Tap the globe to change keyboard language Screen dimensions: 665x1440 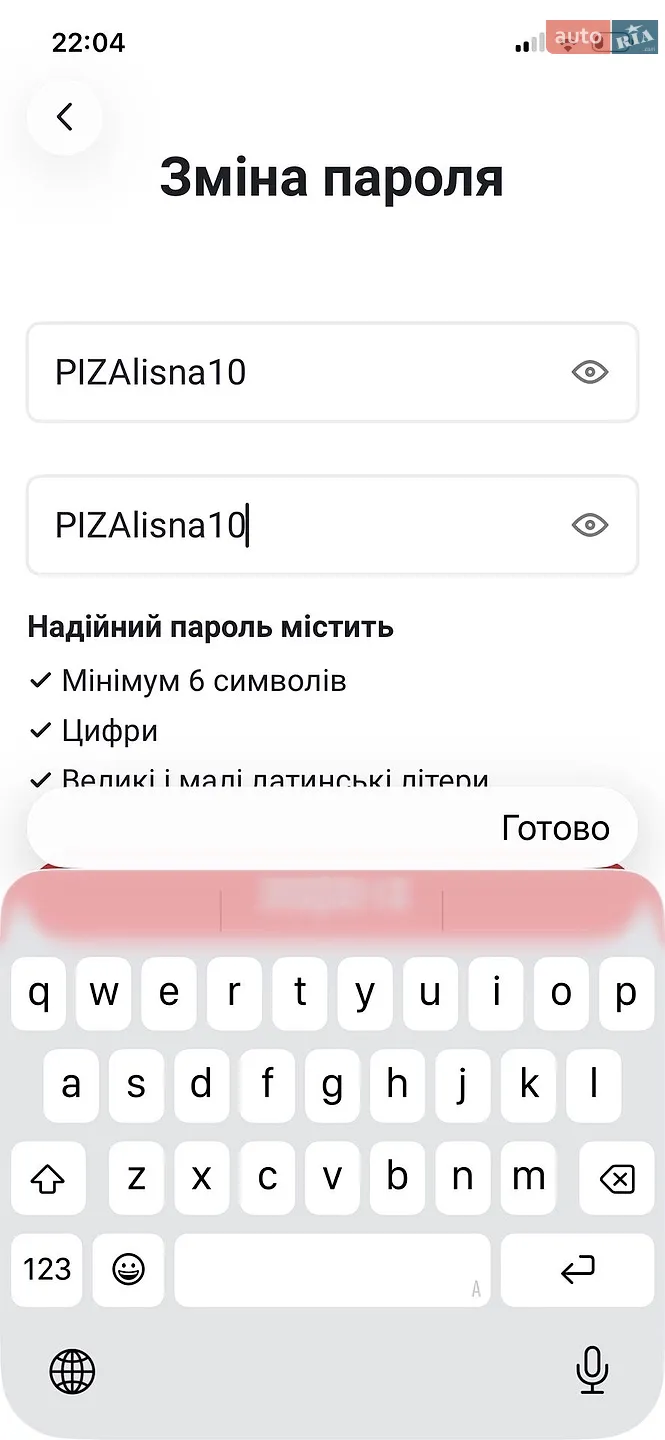coord(72,1371)
